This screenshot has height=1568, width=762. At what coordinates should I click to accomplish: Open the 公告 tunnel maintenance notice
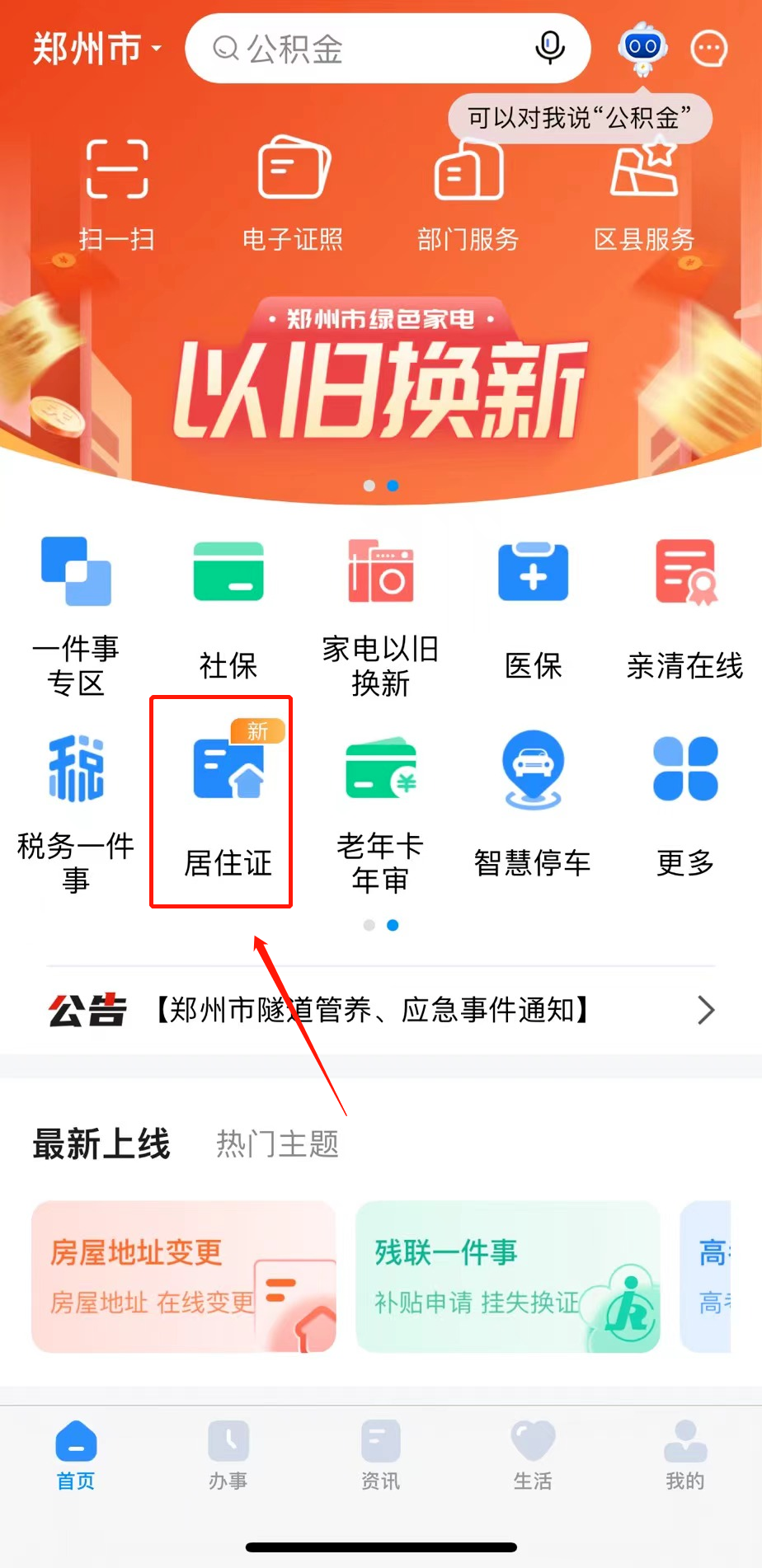[x=381, y=1010]
